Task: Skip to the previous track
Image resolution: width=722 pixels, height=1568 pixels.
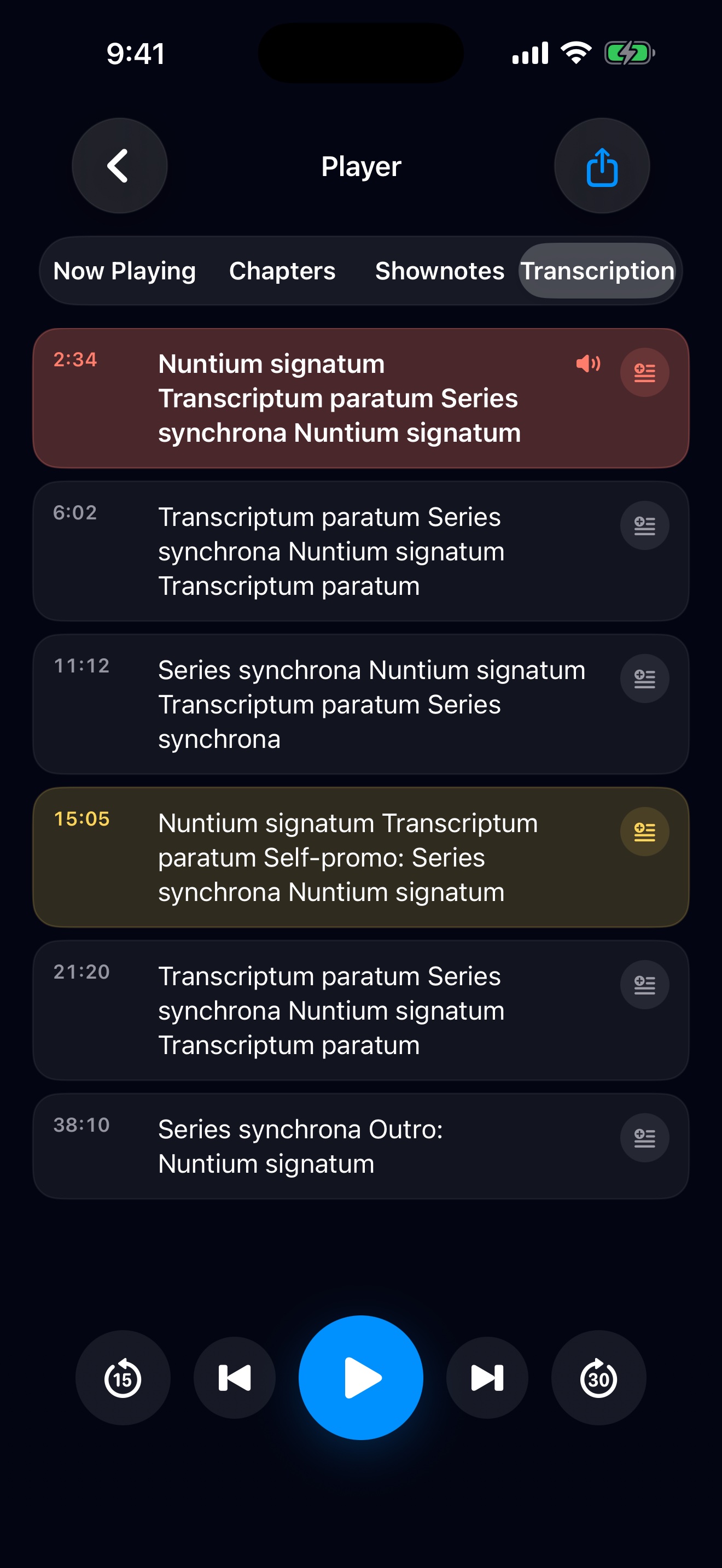Action: point(234,1378)
